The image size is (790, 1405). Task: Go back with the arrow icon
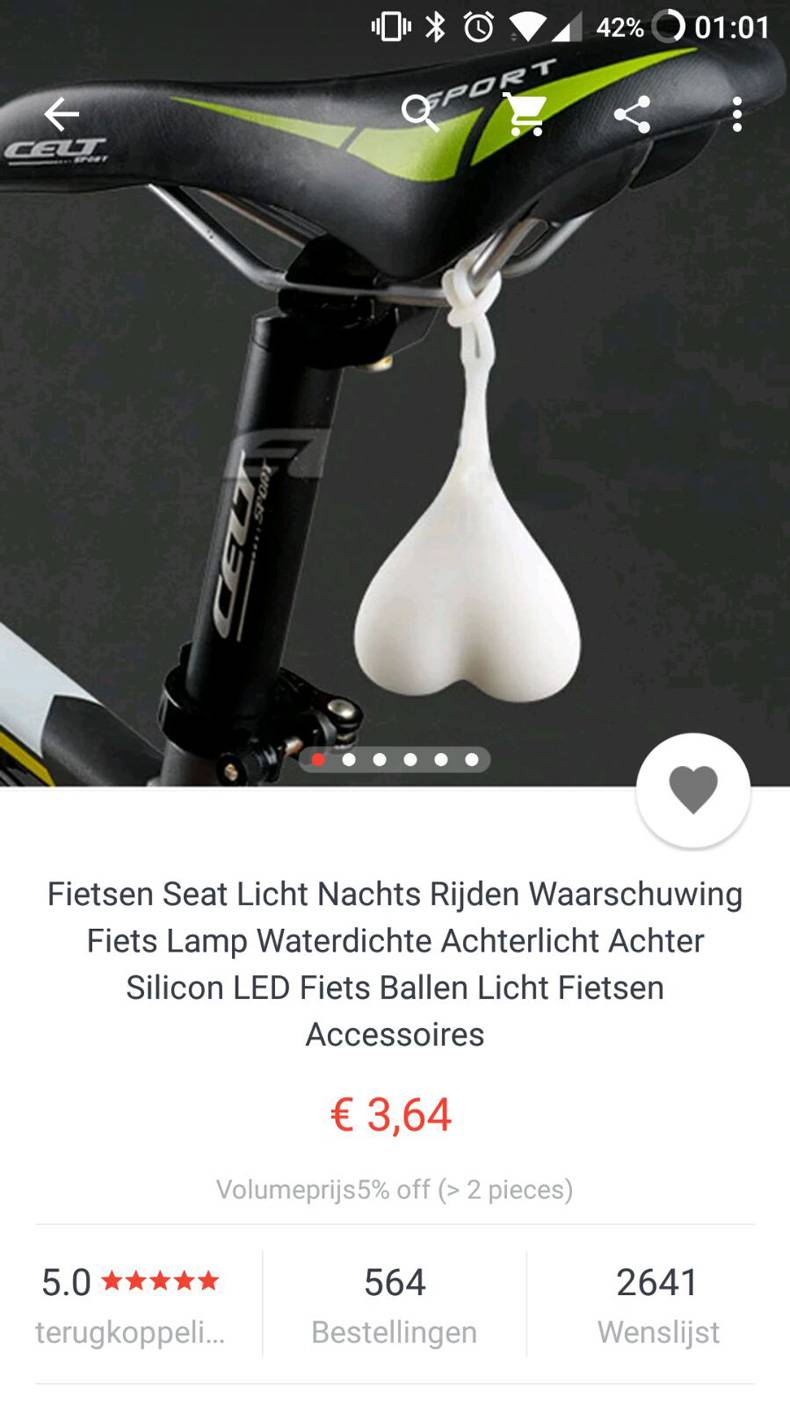pyautogui.click(x=61, y=115)
